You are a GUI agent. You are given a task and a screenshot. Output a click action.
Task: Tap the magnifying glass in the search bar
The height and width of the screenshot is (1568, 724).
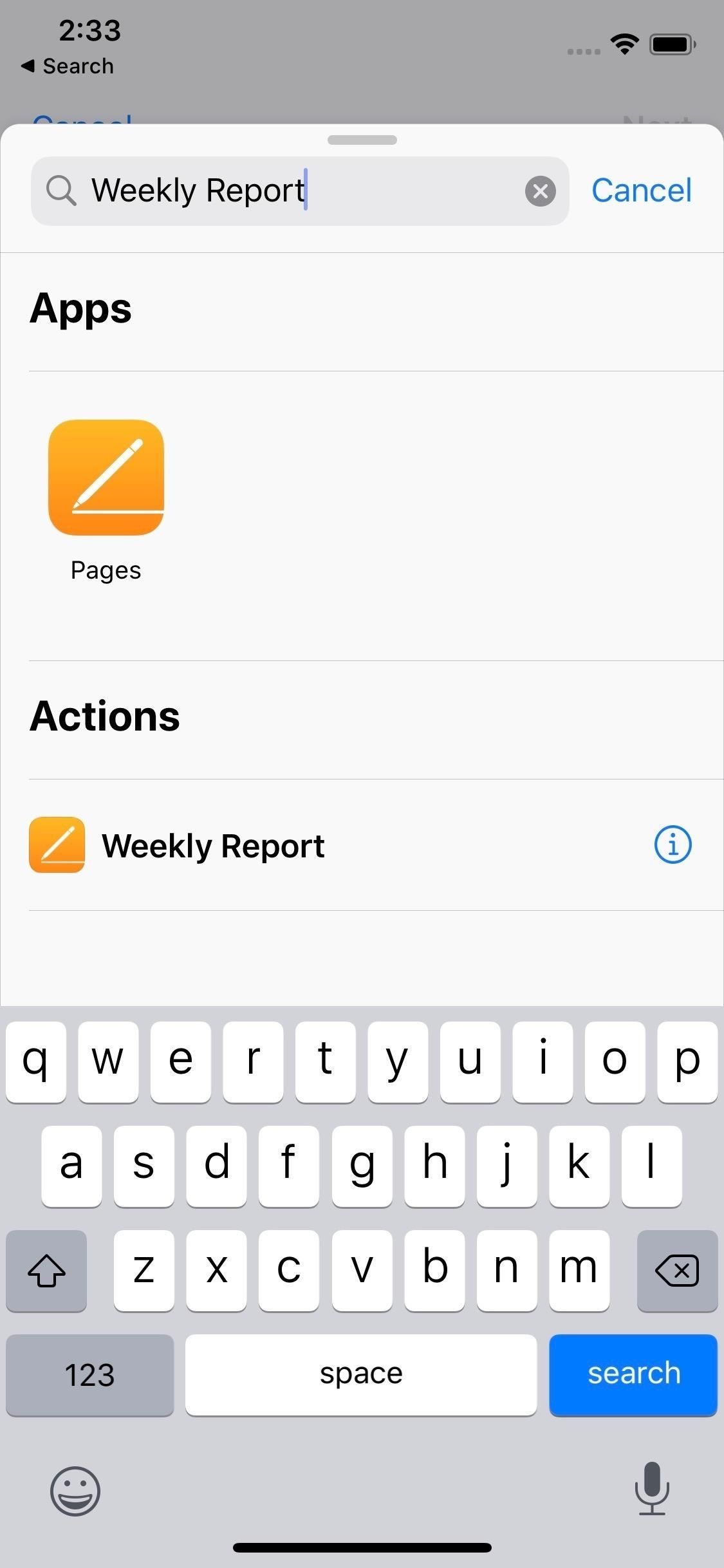pyautogui.click(x=62, y=190)
